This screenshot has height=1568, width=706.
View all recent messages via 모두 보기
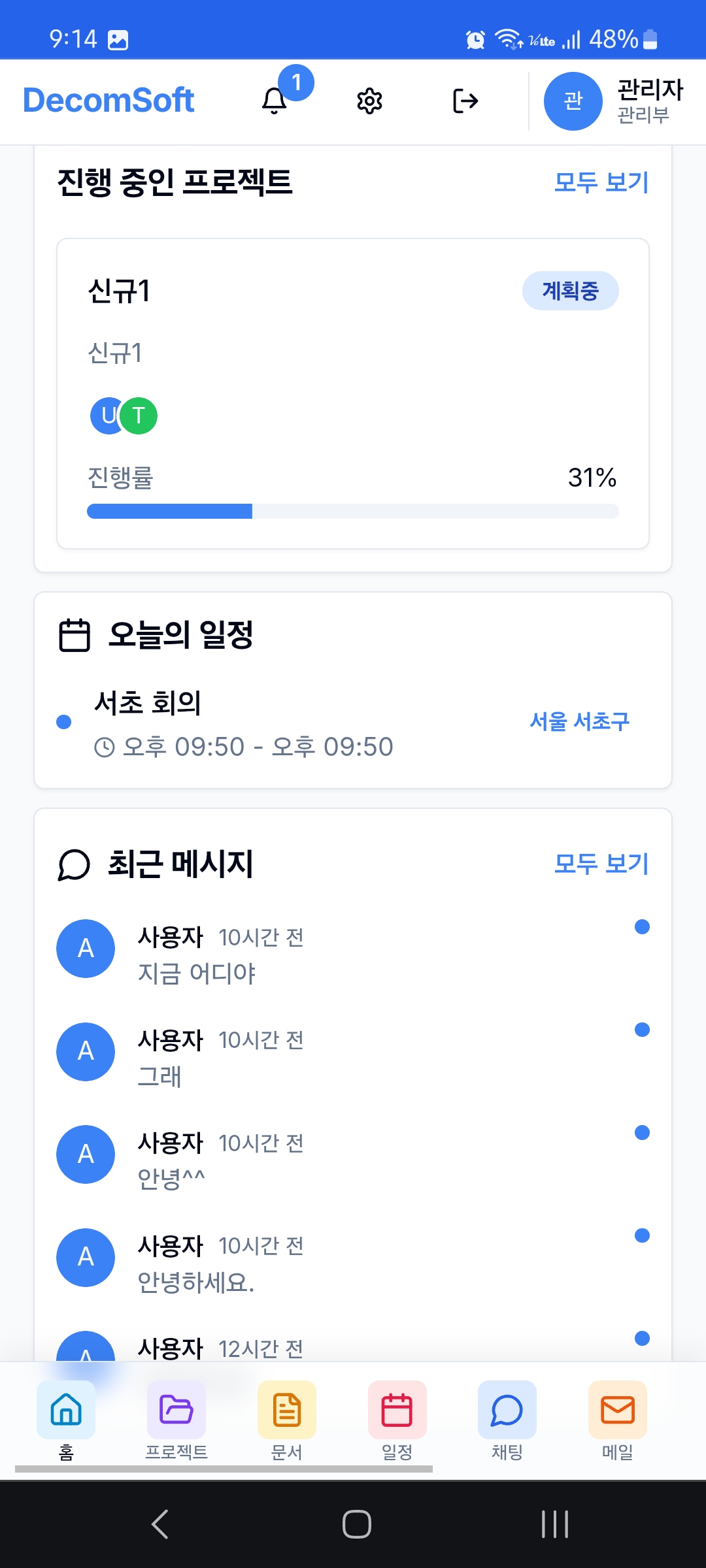click(x=601, y=864)
